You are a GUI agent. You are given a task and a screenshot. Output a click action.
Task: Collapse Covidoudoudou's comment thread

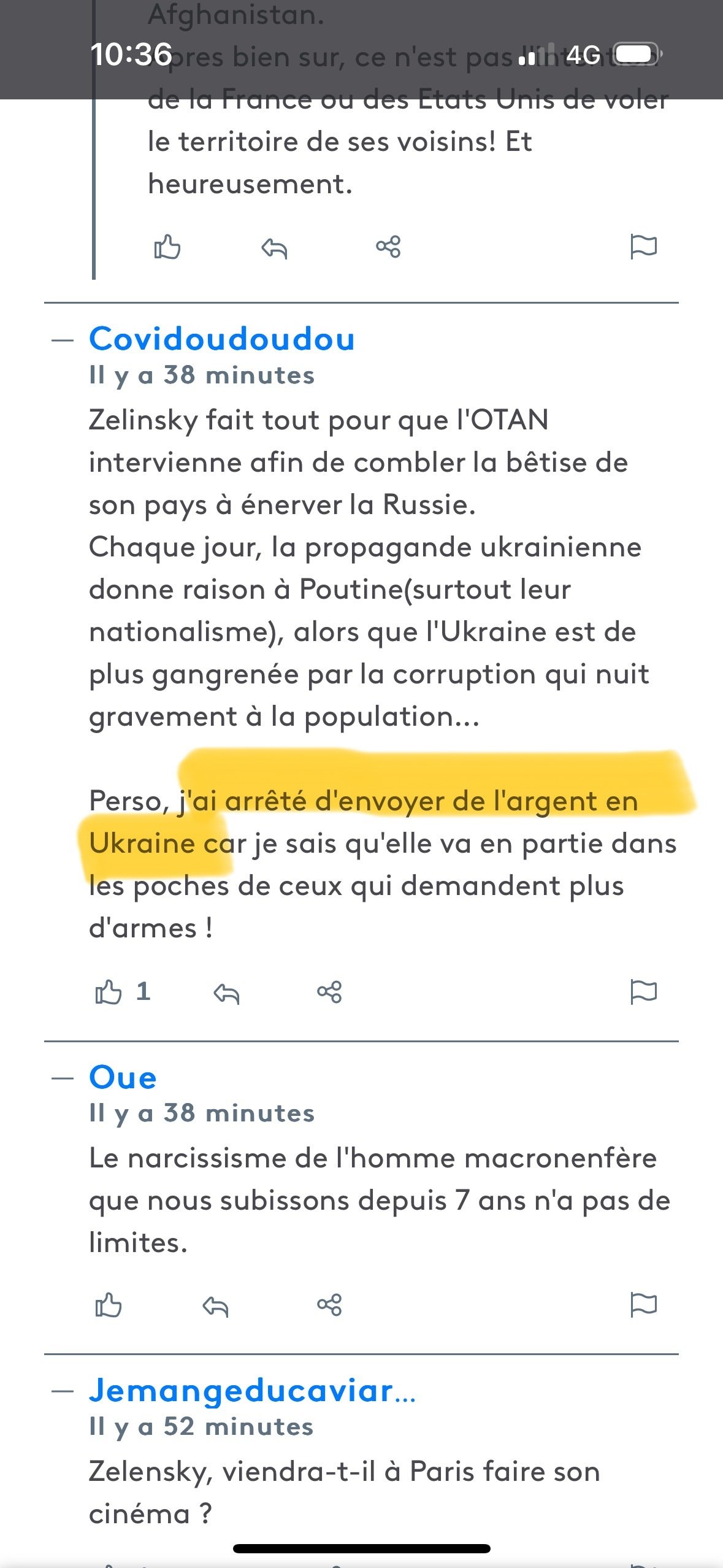(63, 340)
